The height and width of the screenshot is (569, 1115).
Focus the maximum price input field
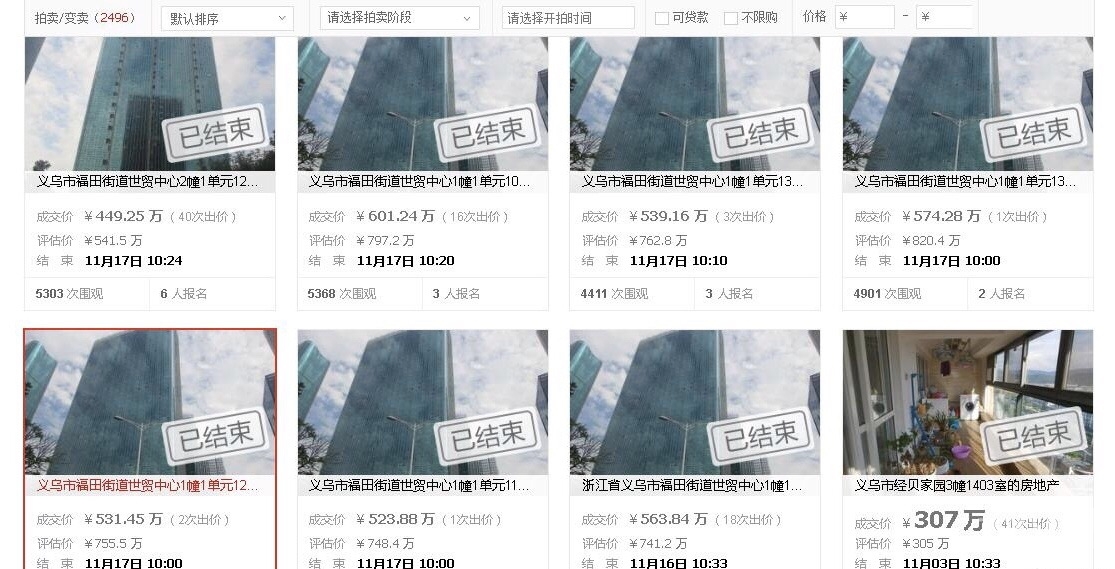click(x=945, y=17)
